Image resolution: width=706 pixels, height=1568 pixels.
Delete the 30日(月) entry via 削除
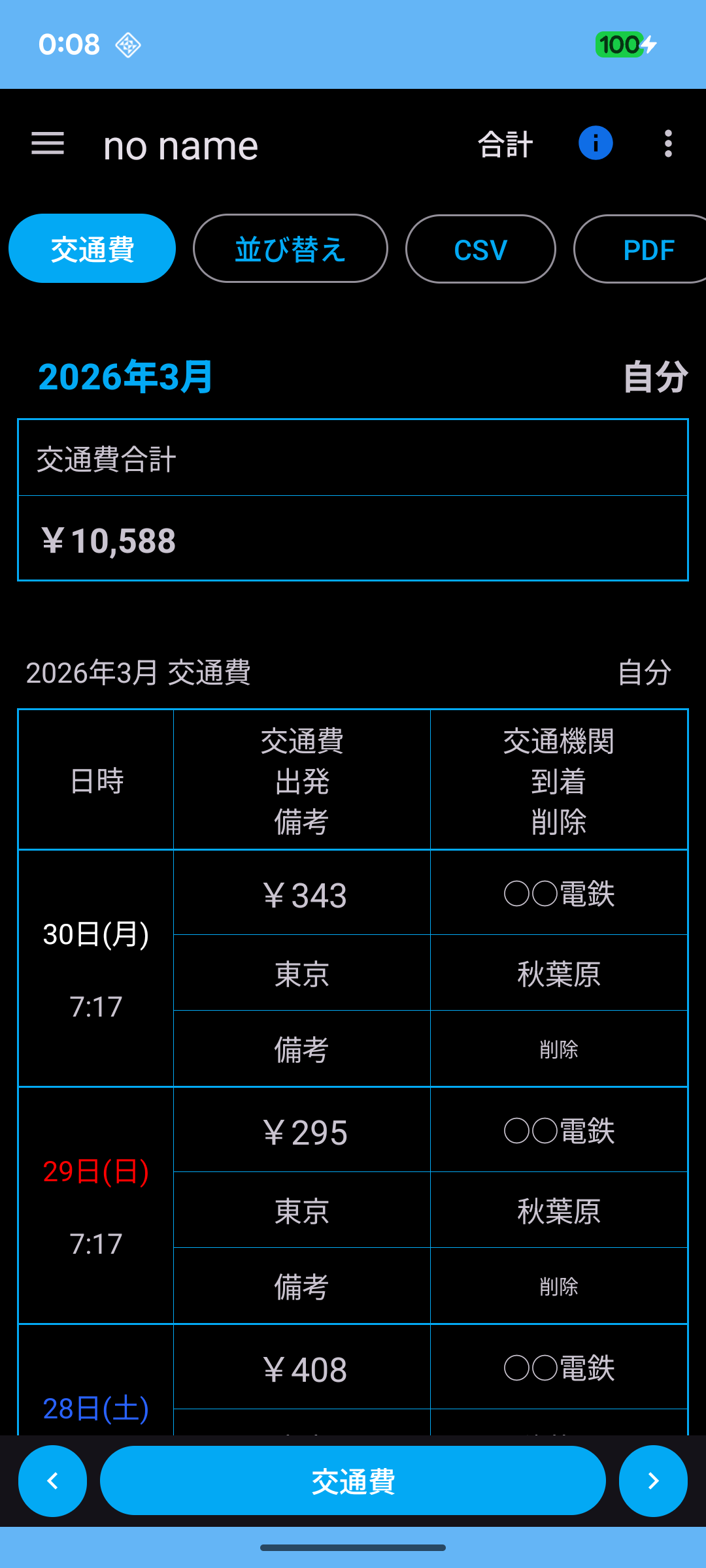pyautogui.click(x=558, y=1049)
